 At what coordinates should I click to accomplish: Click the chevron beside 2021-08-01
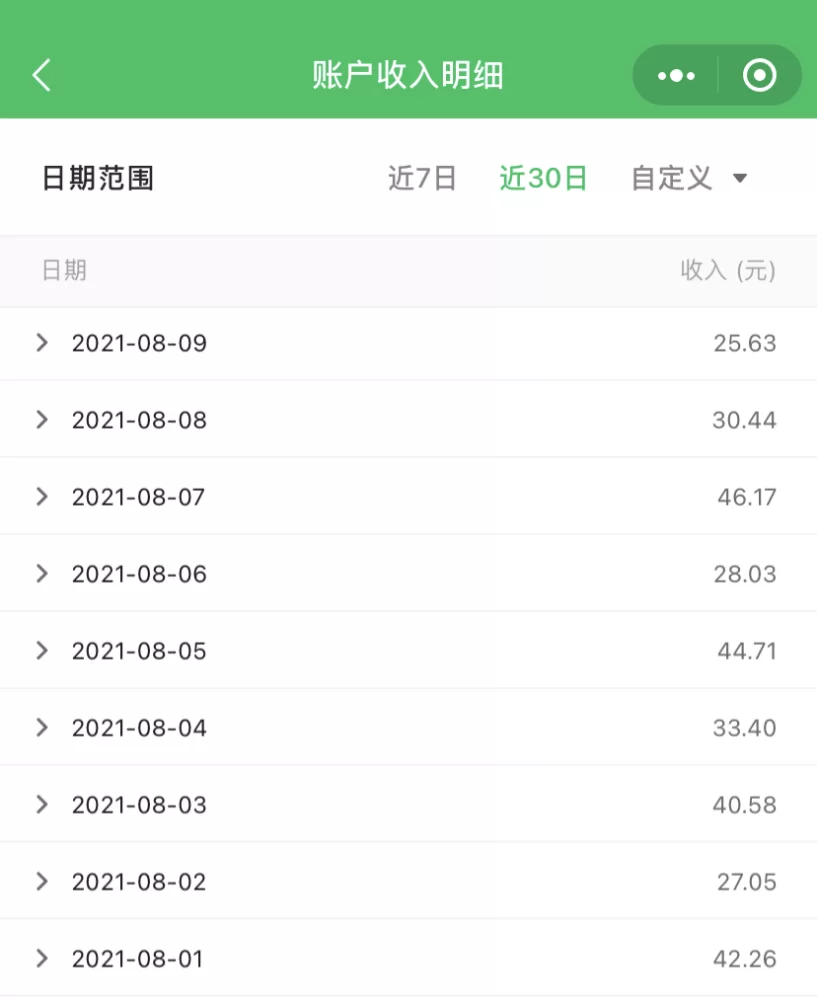[41, 957]
